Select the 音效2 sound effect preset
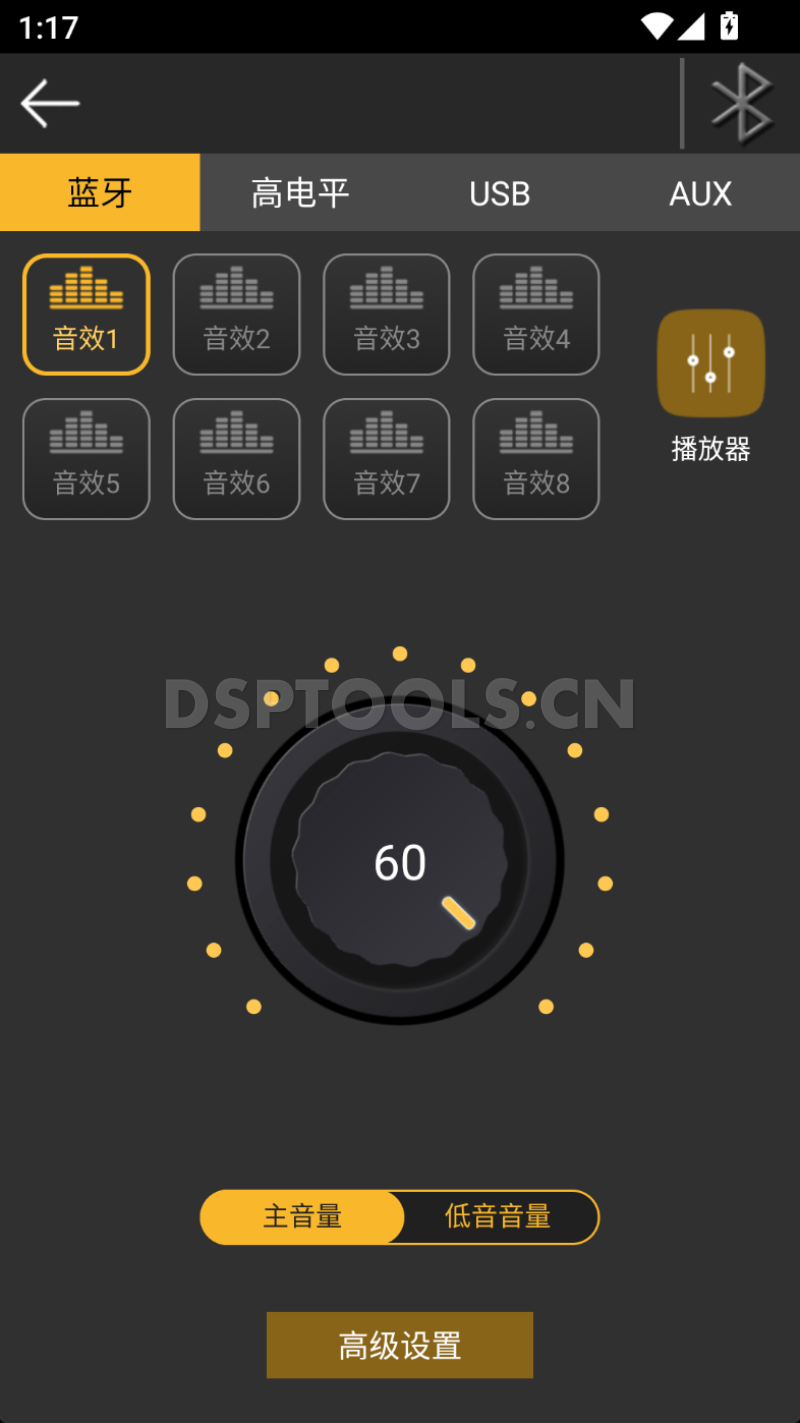The height and width of the screenshot is (1423, 800). (236, 313)
